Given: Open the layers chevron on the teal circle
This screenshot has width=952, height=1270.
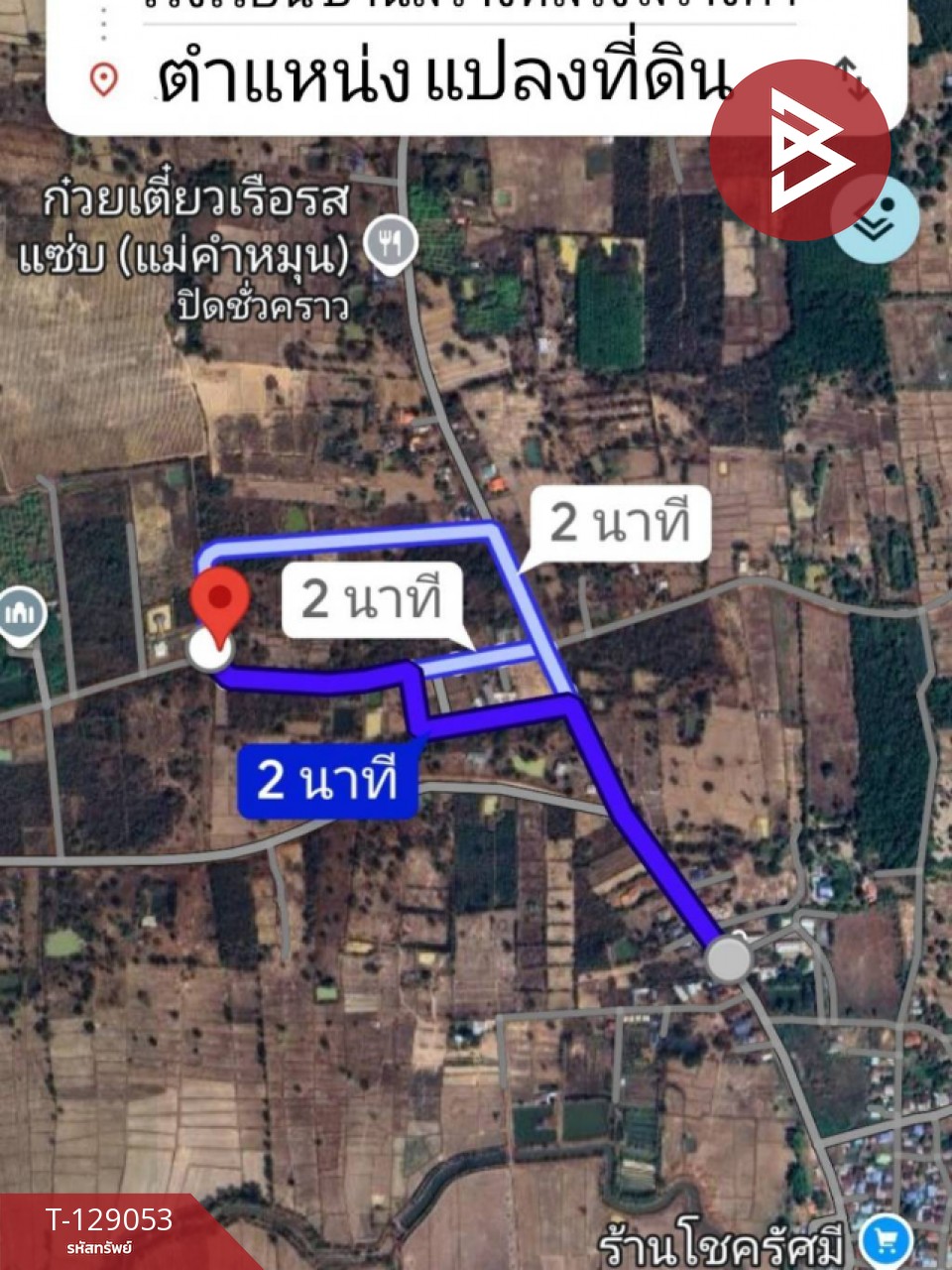Looking at the screenshot, I should point(871,226).
